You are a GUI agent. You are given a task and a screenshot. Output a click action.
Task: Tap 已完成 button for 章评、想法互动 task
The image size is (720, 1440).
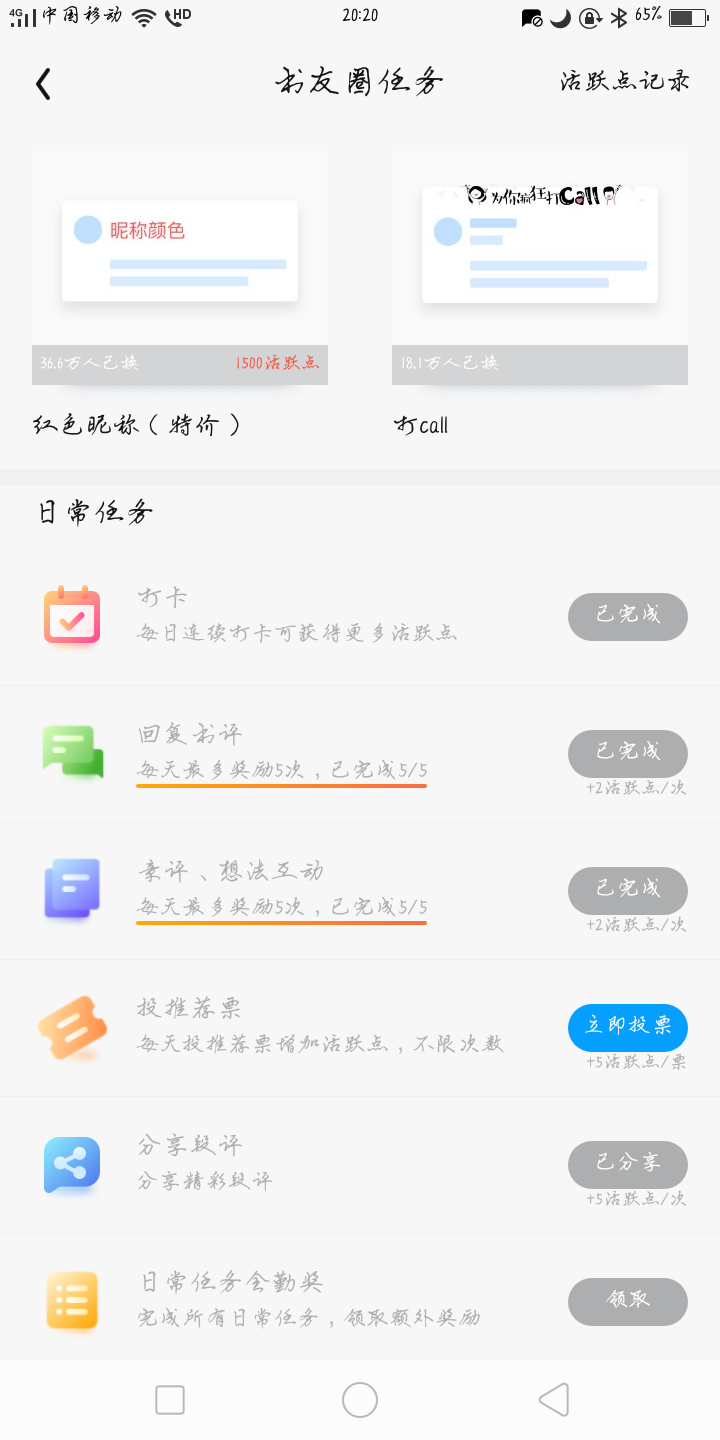click(x=627, y=890)
